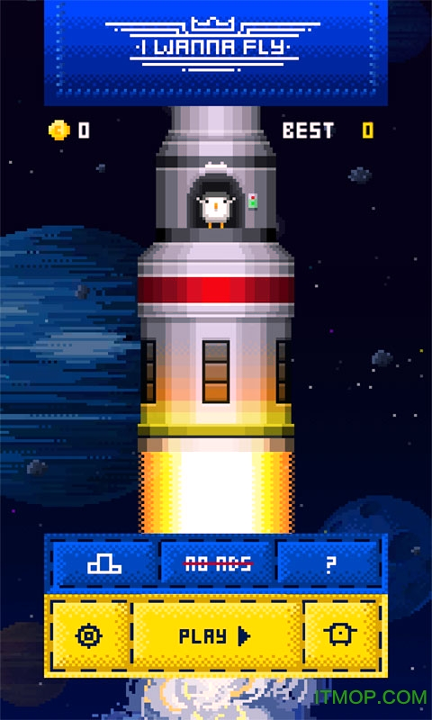Open the leaderboard podium button
The height and width of the screenshot is (720, 432).
point(104,564)
